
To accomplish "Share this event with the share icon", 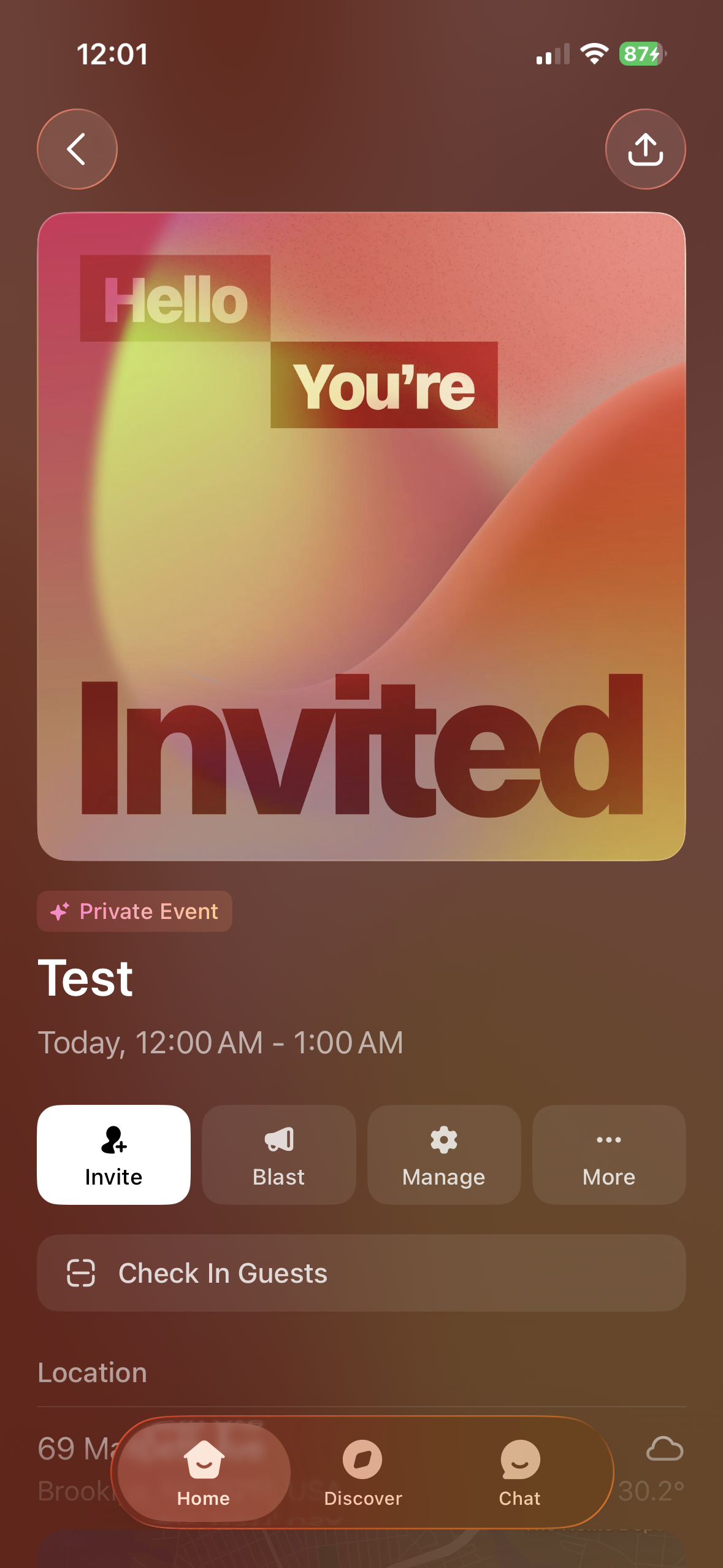I will click(x=645, y=149).
